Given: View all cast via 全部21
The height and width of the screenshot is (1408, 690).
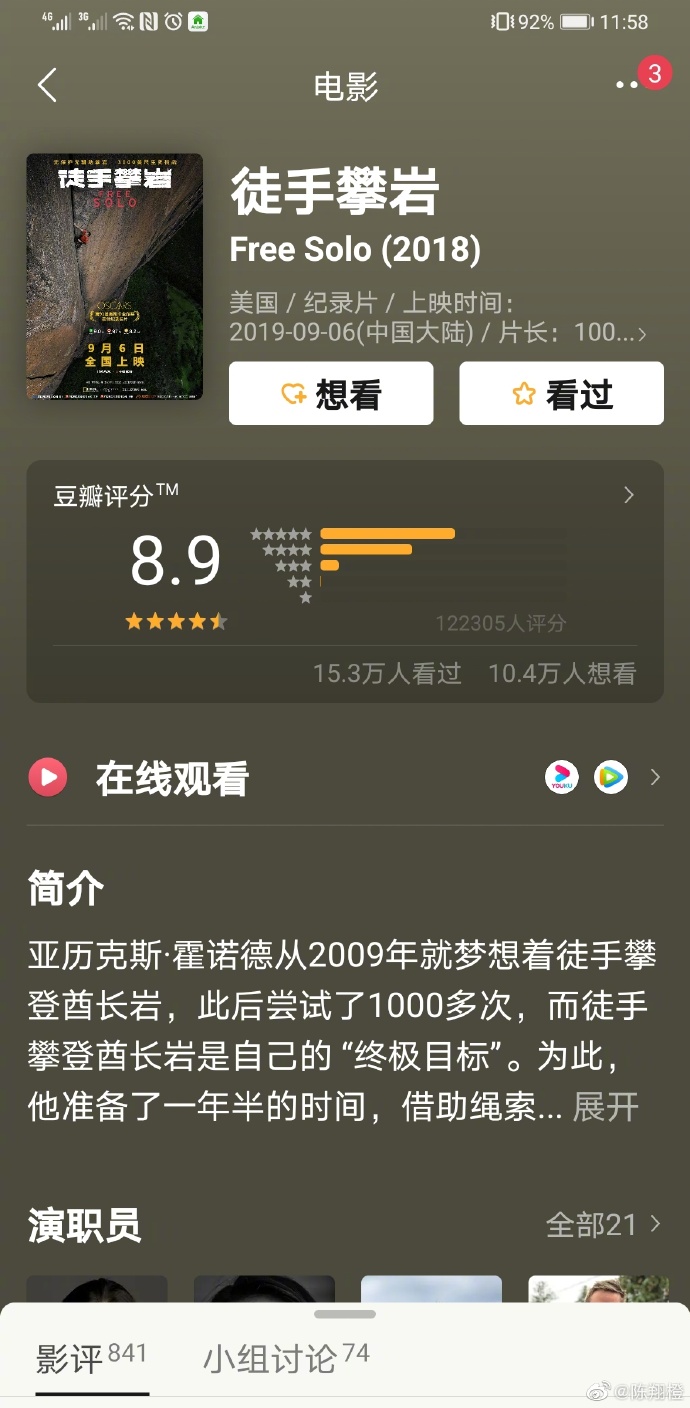Looking at the screenshot, I should [x=603, y=1224].
